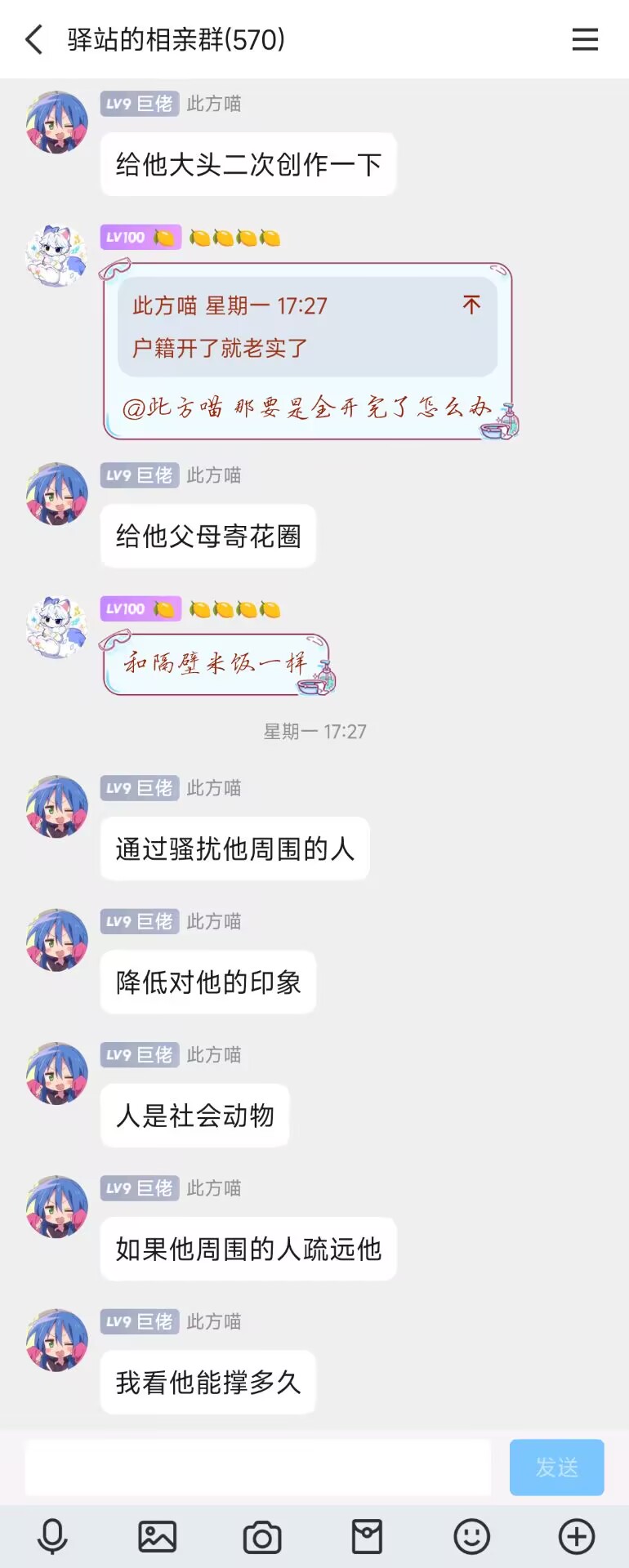View avatar of 此方喵 beside 给他父母寄花圈
The width and height of the screenshot is (629, 1568).
[x=56, y=494]
